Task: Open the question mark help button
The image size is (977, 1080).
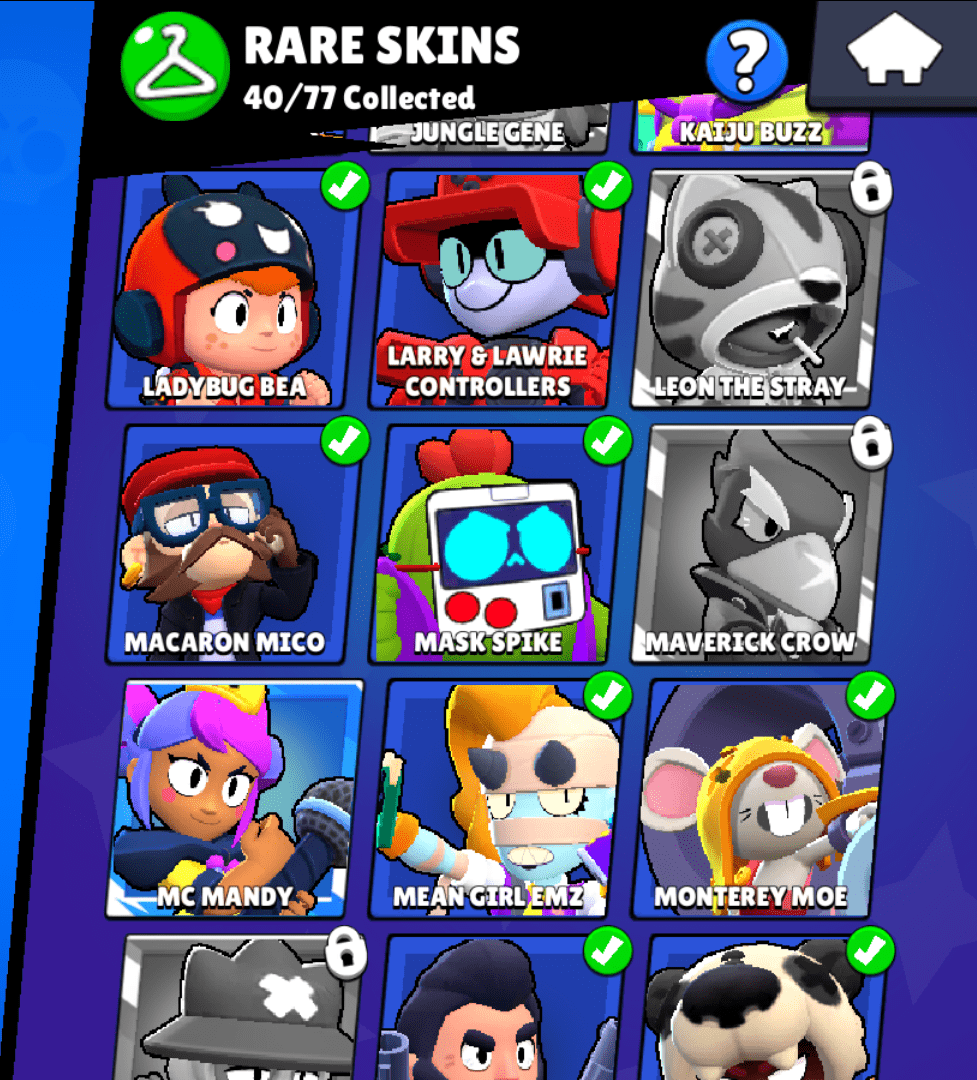Action: 746,62
